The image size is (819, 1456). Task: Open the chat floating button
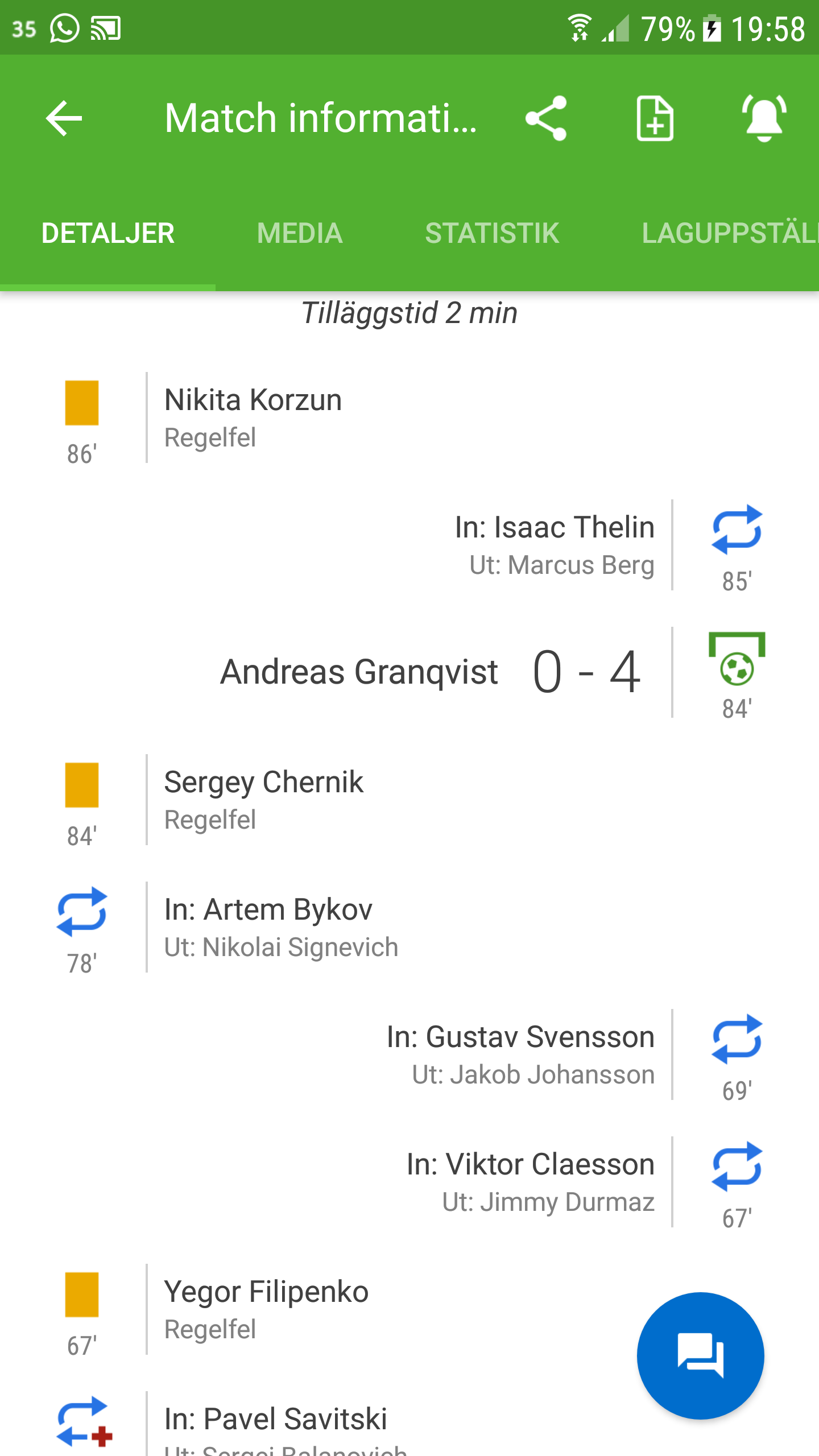(x=701, y=1356)
